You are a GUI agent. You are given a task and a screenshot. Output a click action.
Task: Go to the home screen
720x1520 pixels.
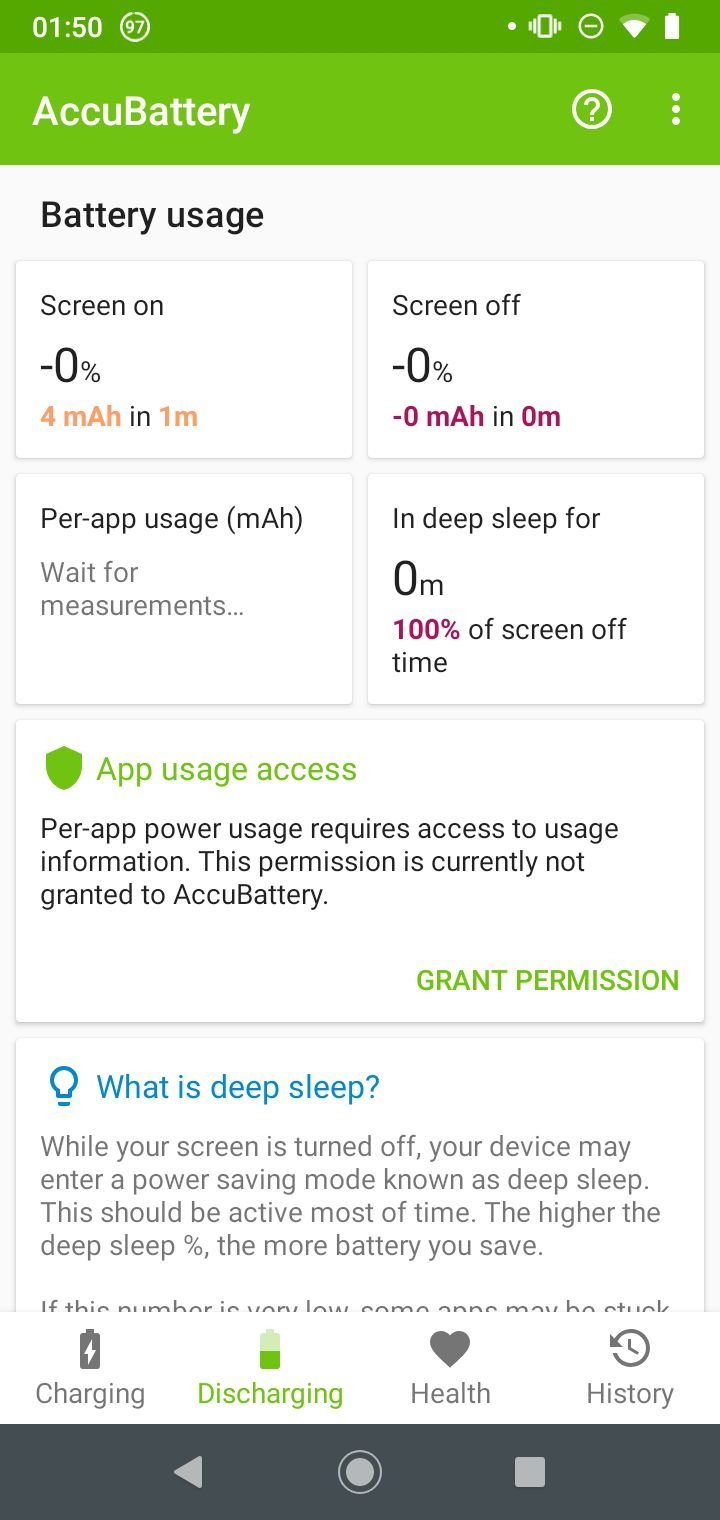360,1471
